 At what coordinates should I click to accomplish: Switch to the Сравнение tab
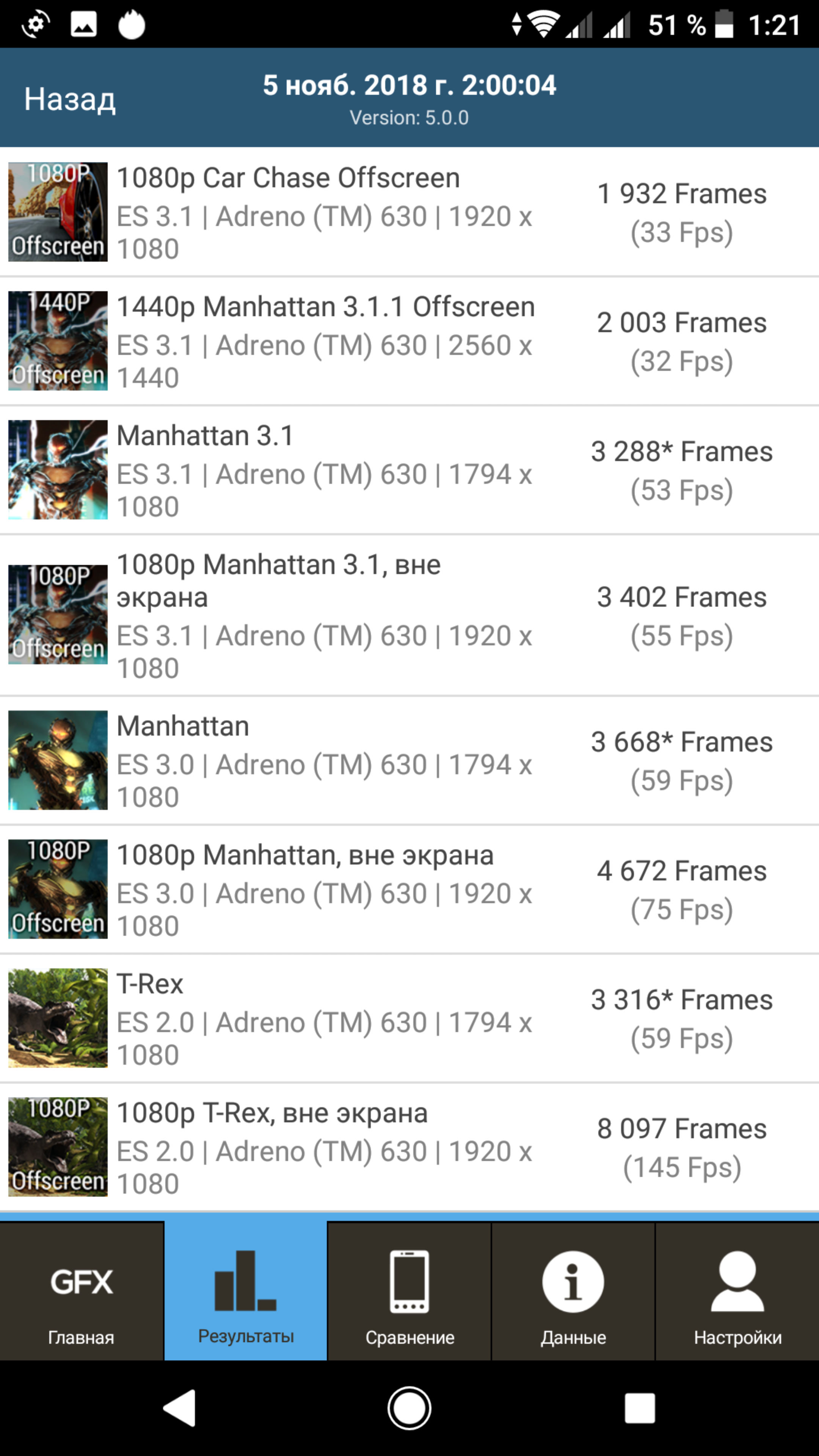click(410, 1291)
